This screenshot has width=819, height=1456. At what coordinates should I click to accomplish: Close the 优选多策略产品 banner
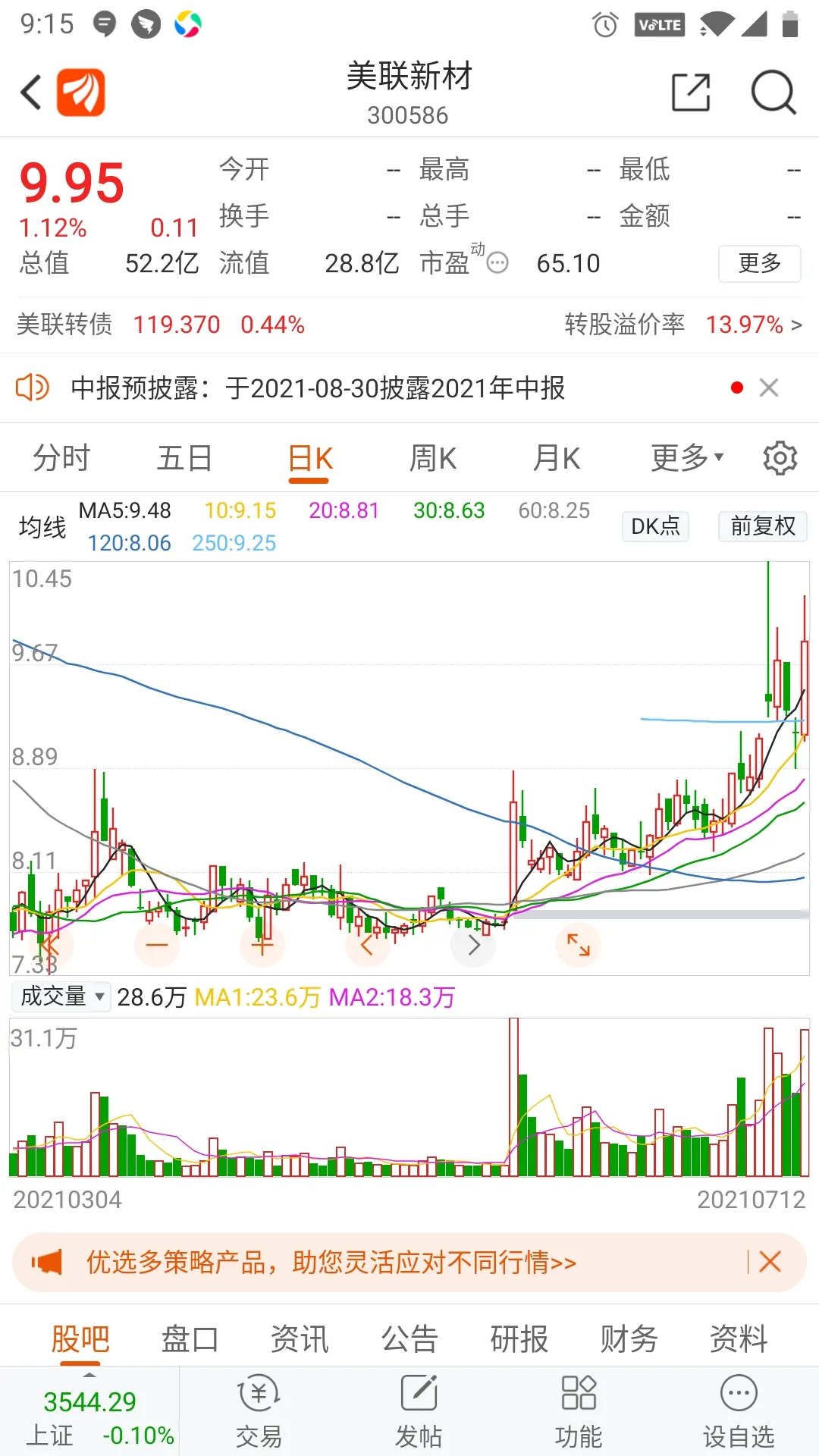(x=770, y=1262)
